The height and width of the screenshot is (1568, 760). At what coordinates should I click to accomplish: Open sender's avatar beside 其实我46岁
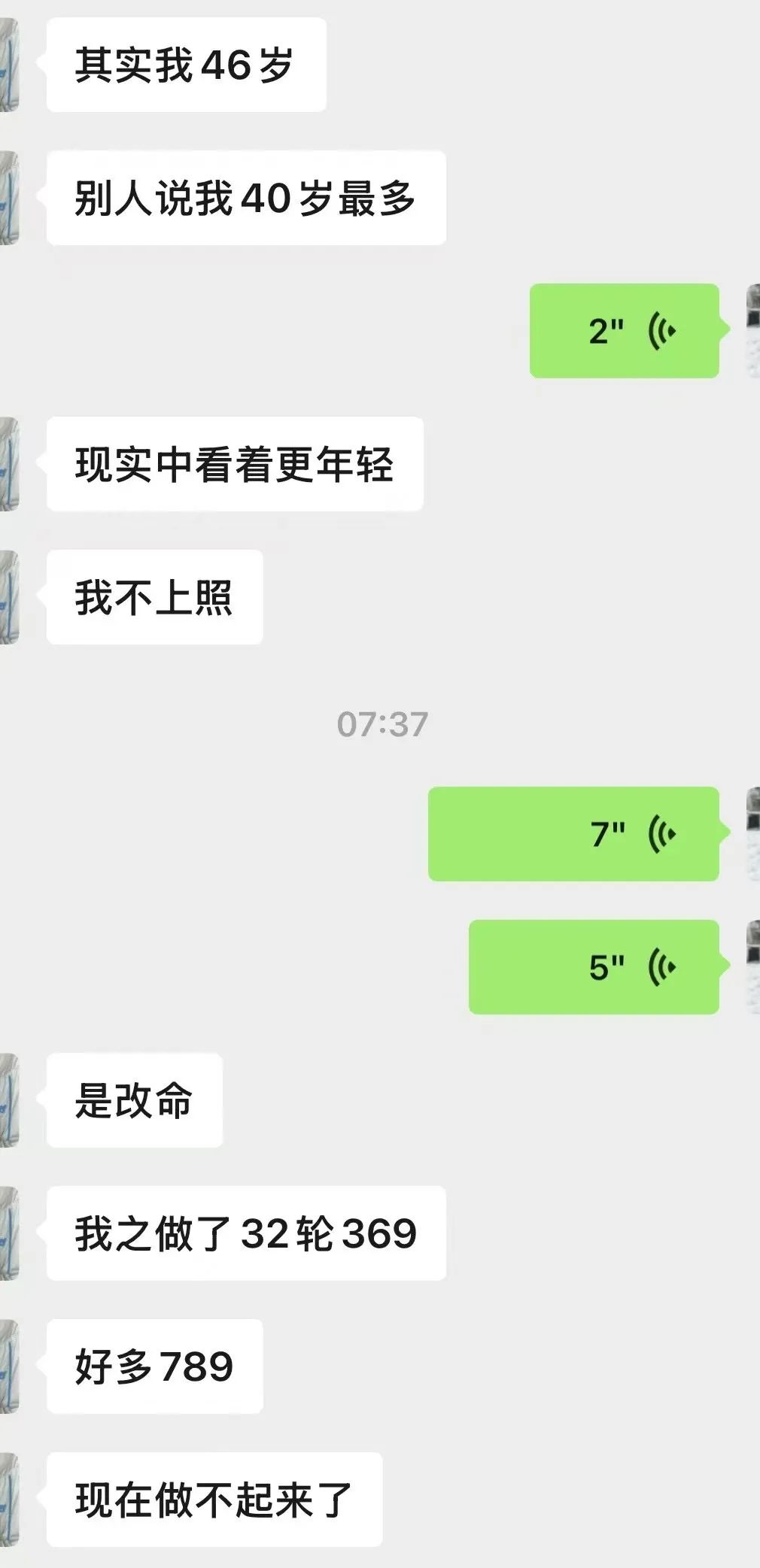(9, 65)
